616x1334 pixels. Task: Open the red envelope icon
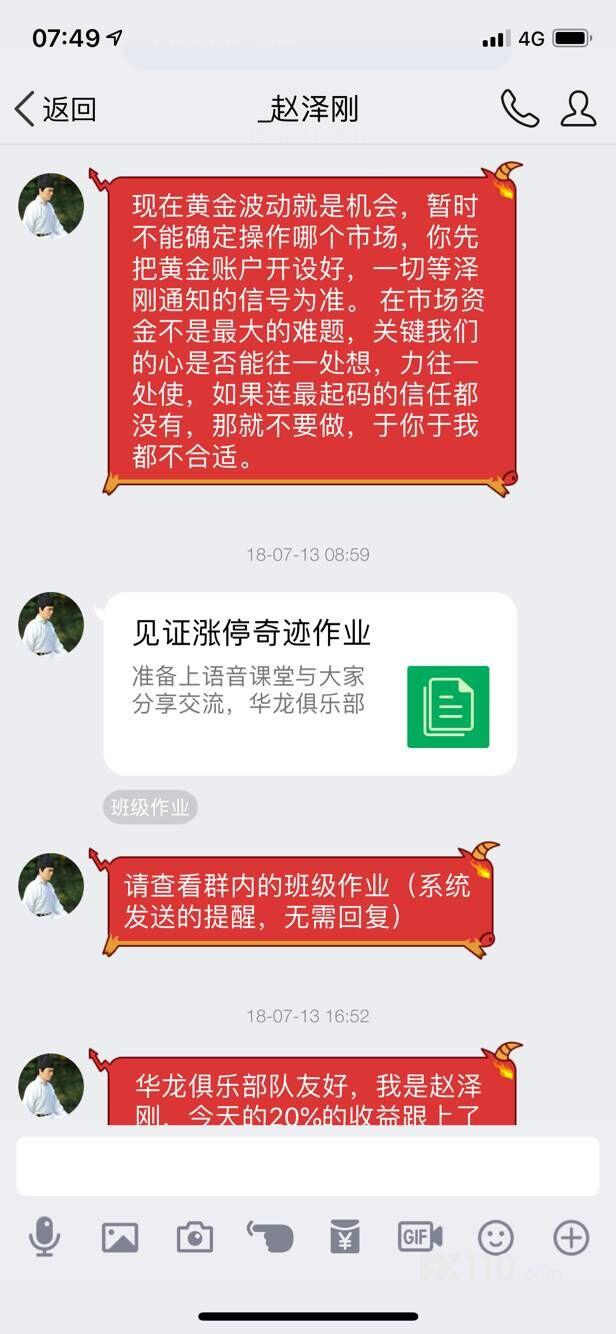(x=345, y=1238)
